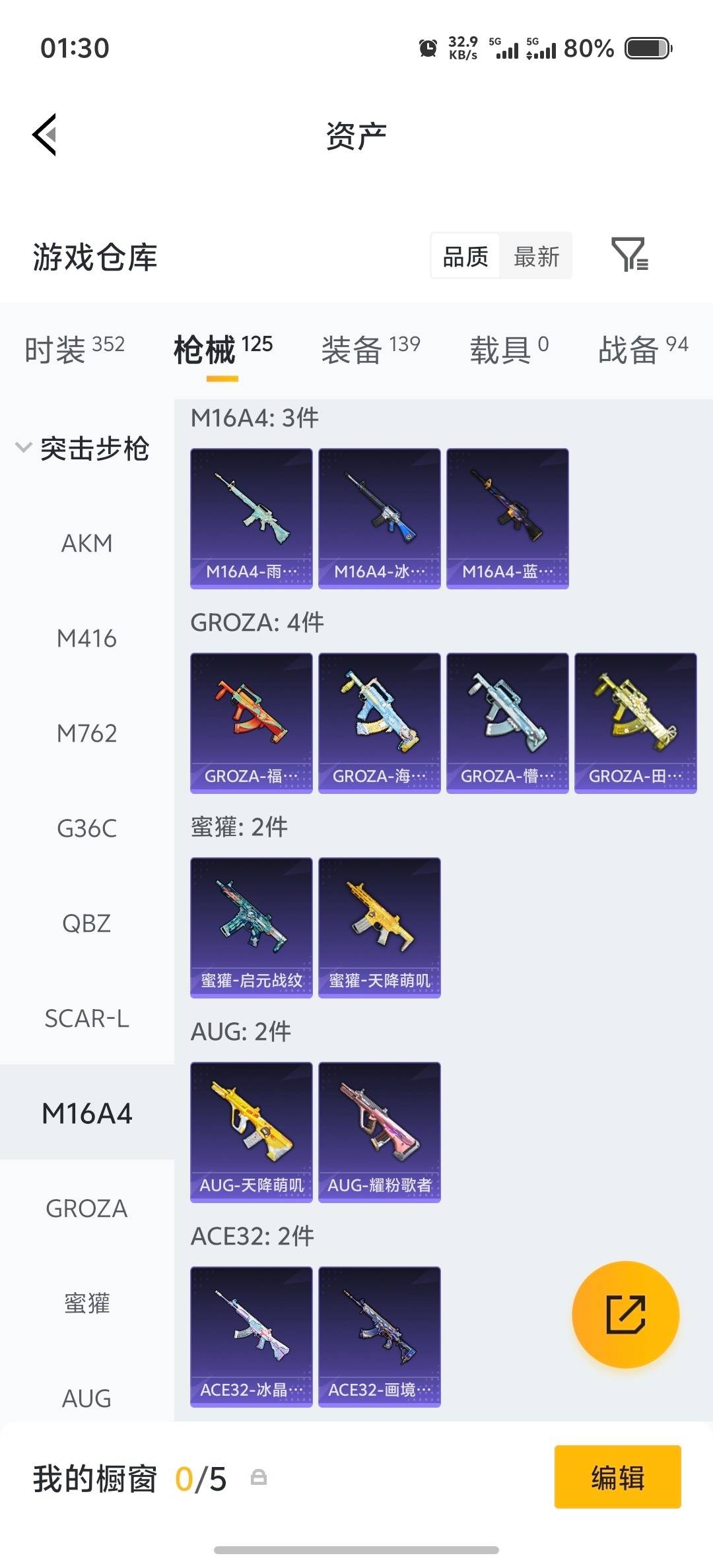
Task: Toggle sorting to 最新
Action: point(537,256)
